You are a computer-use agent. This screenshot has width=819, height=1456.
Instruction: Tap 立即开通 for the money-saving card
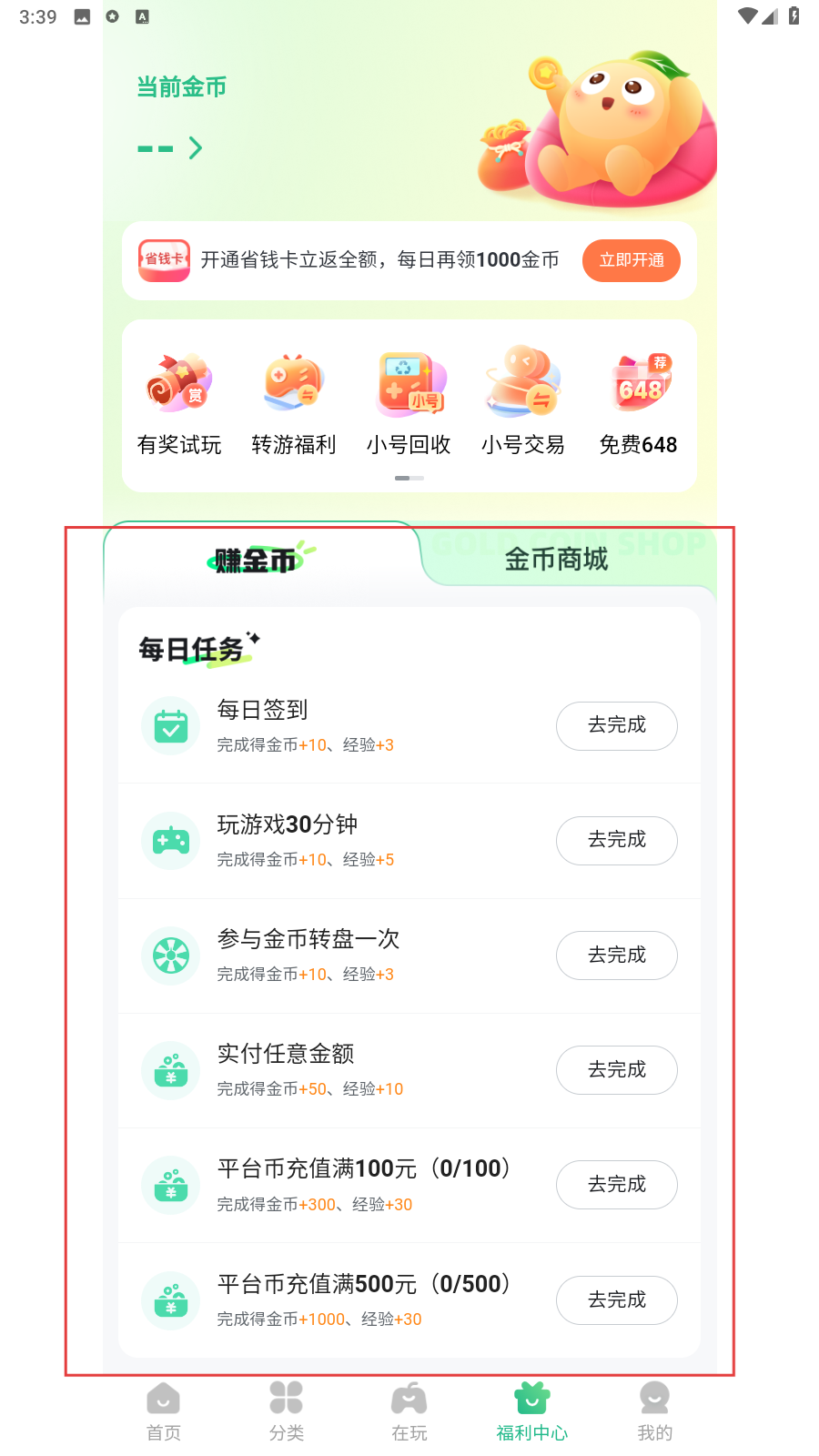coord(631,260)
